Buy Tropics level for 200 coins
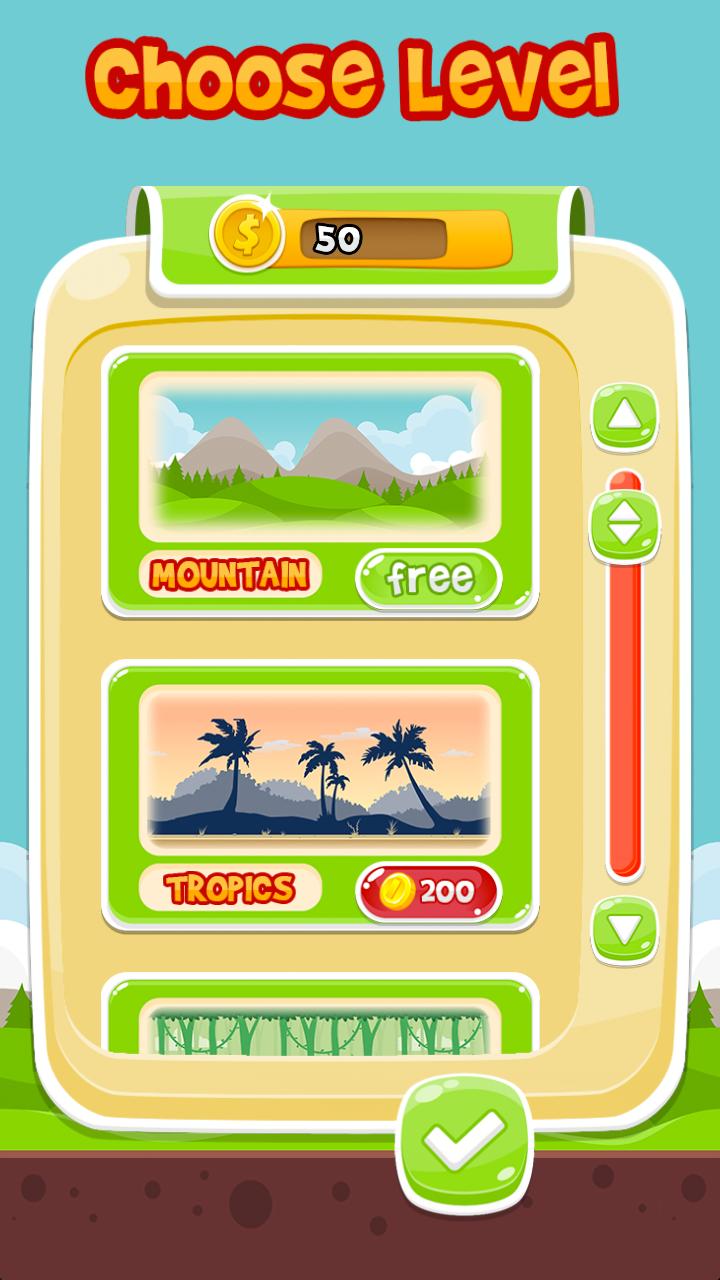Viewport: 720px width, 1280px height. pyautogui.click(x=429, y=891)
